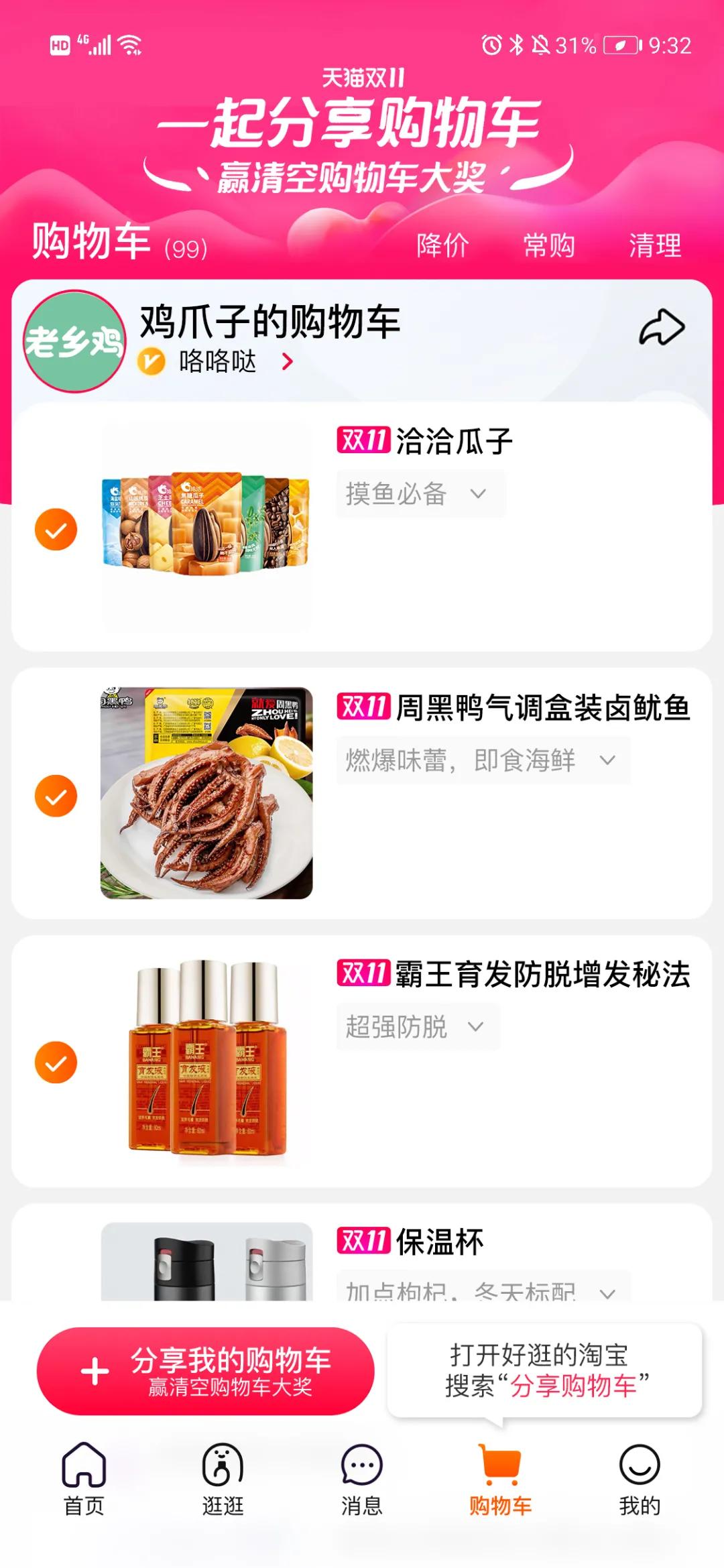Expand the 摸鱼必备 comment dropdown
Image resolution: width=724 pixels, height=1568 pixels.
click(477, 493)
